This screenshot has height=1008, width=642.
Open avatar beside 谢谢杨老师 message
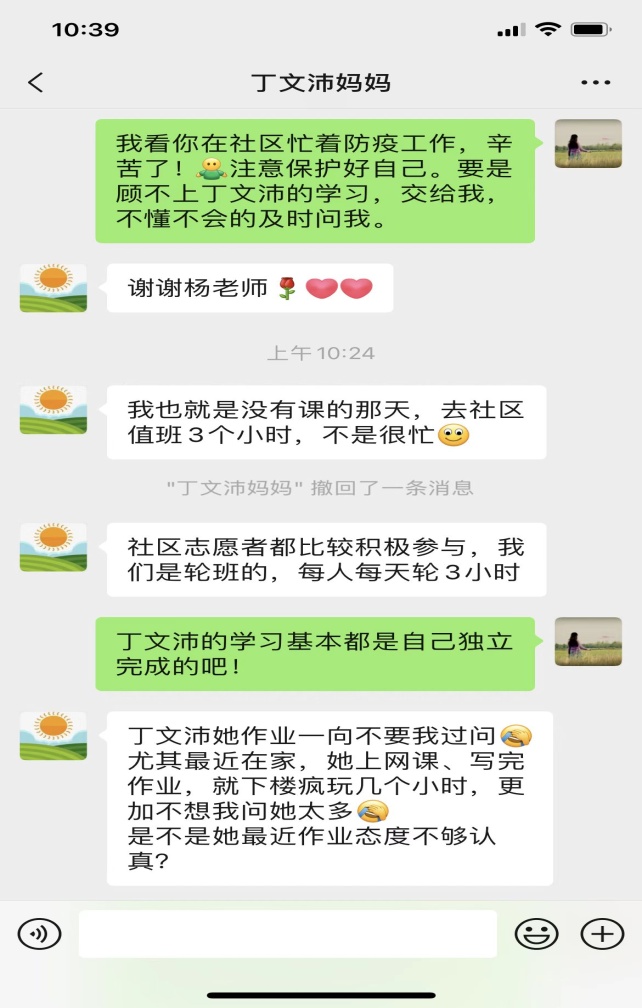53,288
